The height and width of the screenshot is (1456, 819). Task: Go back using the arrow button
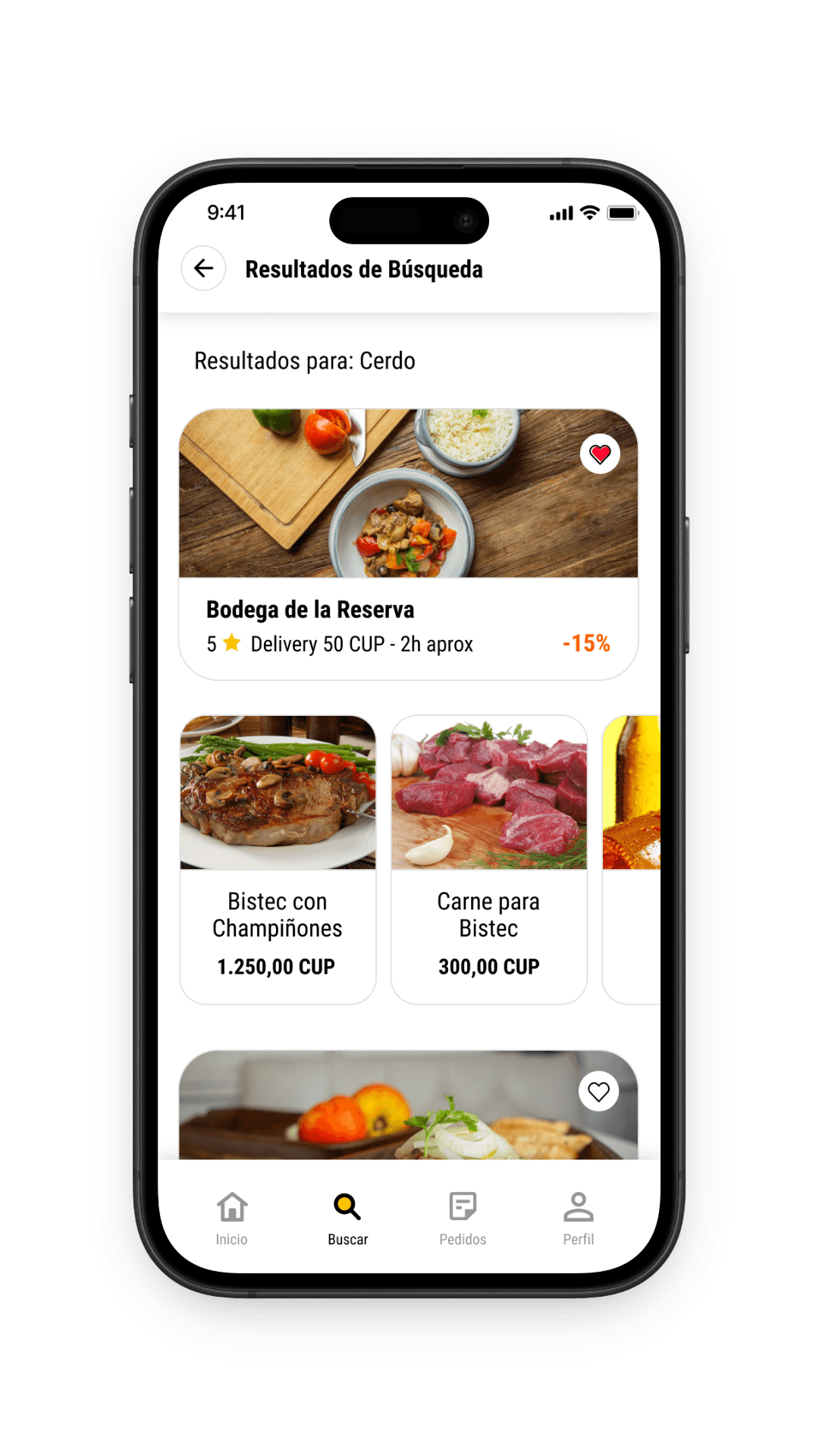pyautogui.click(x=203, y=268)
